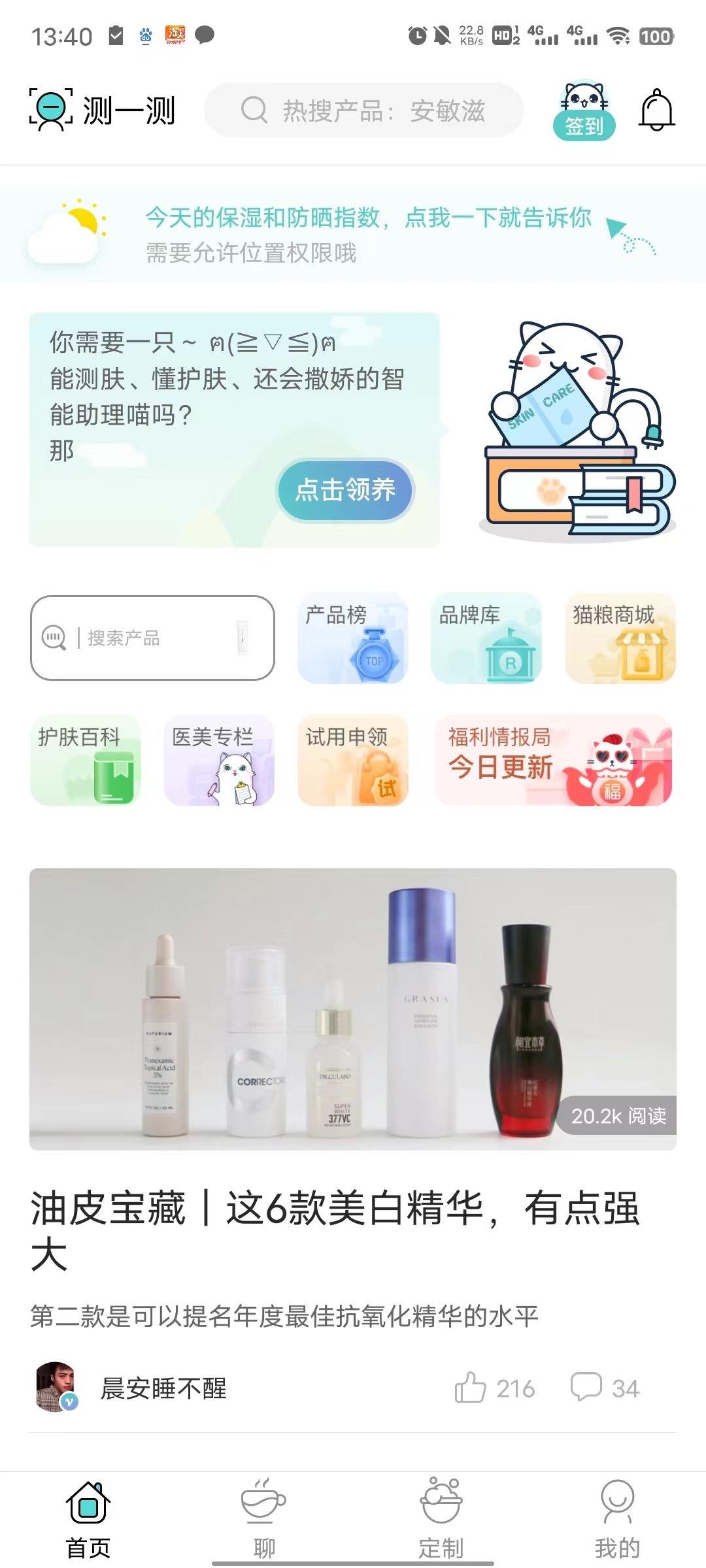
Task: Tap the 热搜产品 search bar at top
Action: pos(363,110)
